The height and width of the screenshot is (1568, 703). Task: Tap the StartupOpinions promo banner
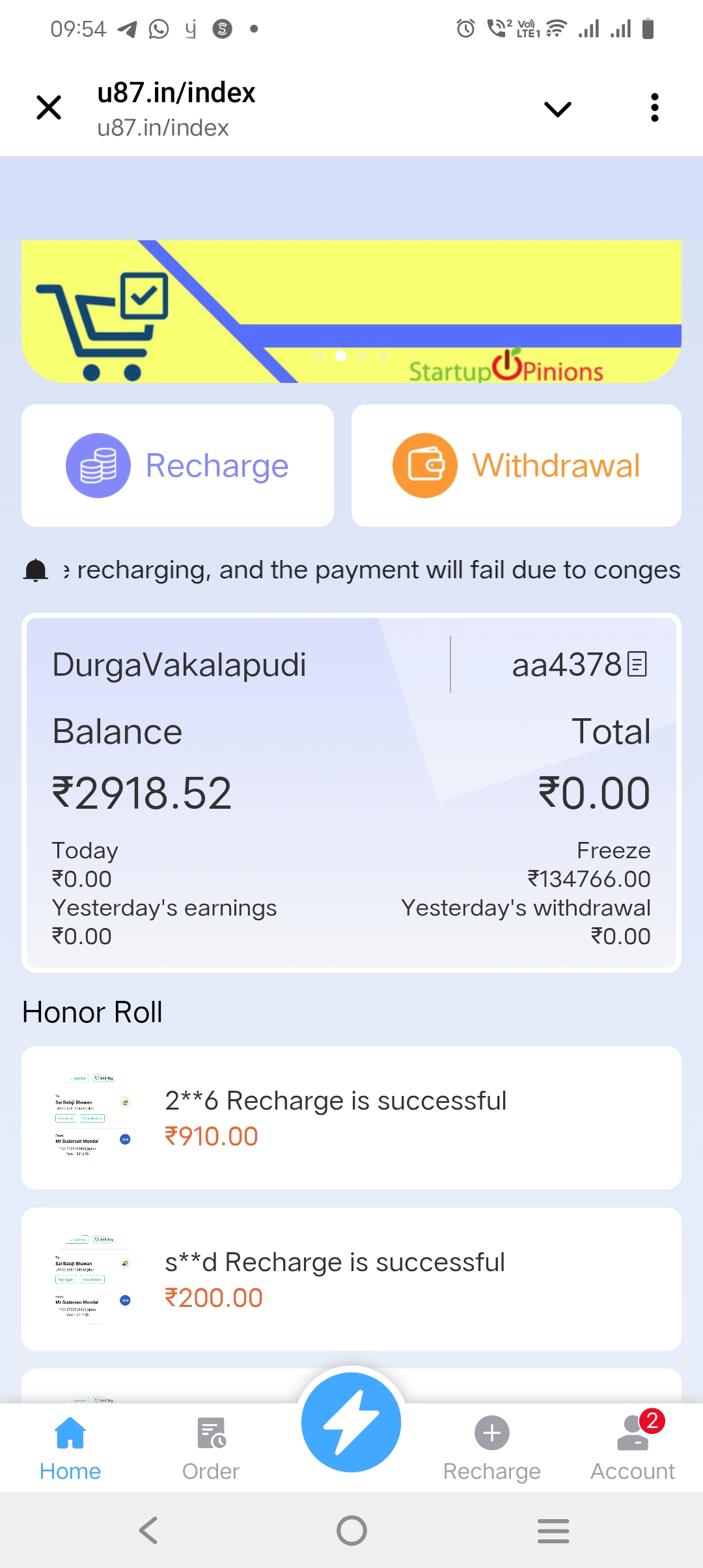[x=351, y=311]
